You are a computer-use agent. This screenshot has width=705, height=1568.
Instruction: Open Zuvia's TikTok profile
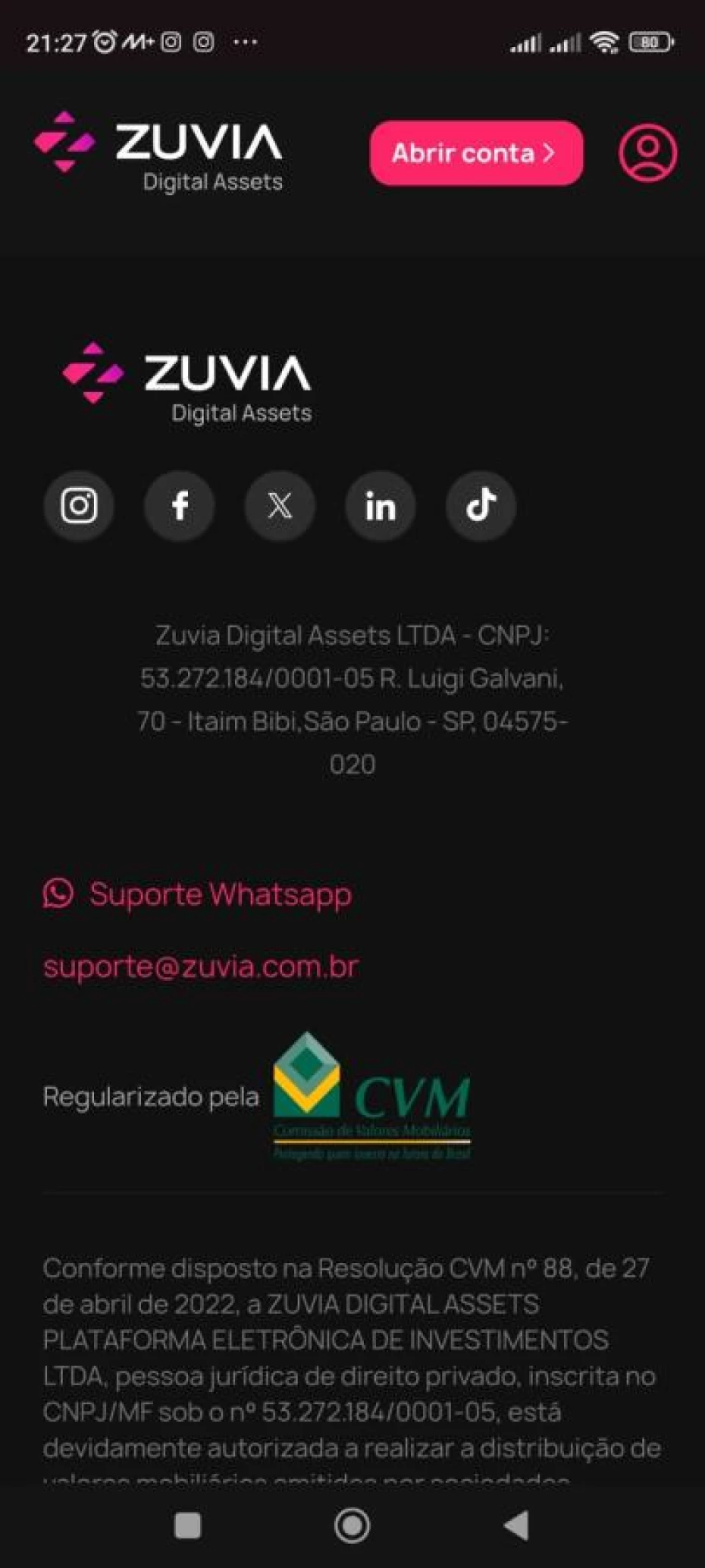point(481,505)
